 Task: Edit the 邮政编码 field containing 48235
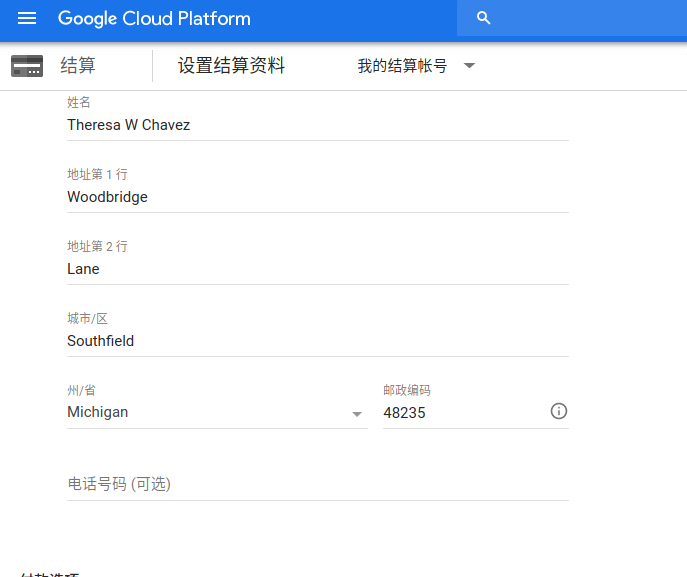pos(460,412)
